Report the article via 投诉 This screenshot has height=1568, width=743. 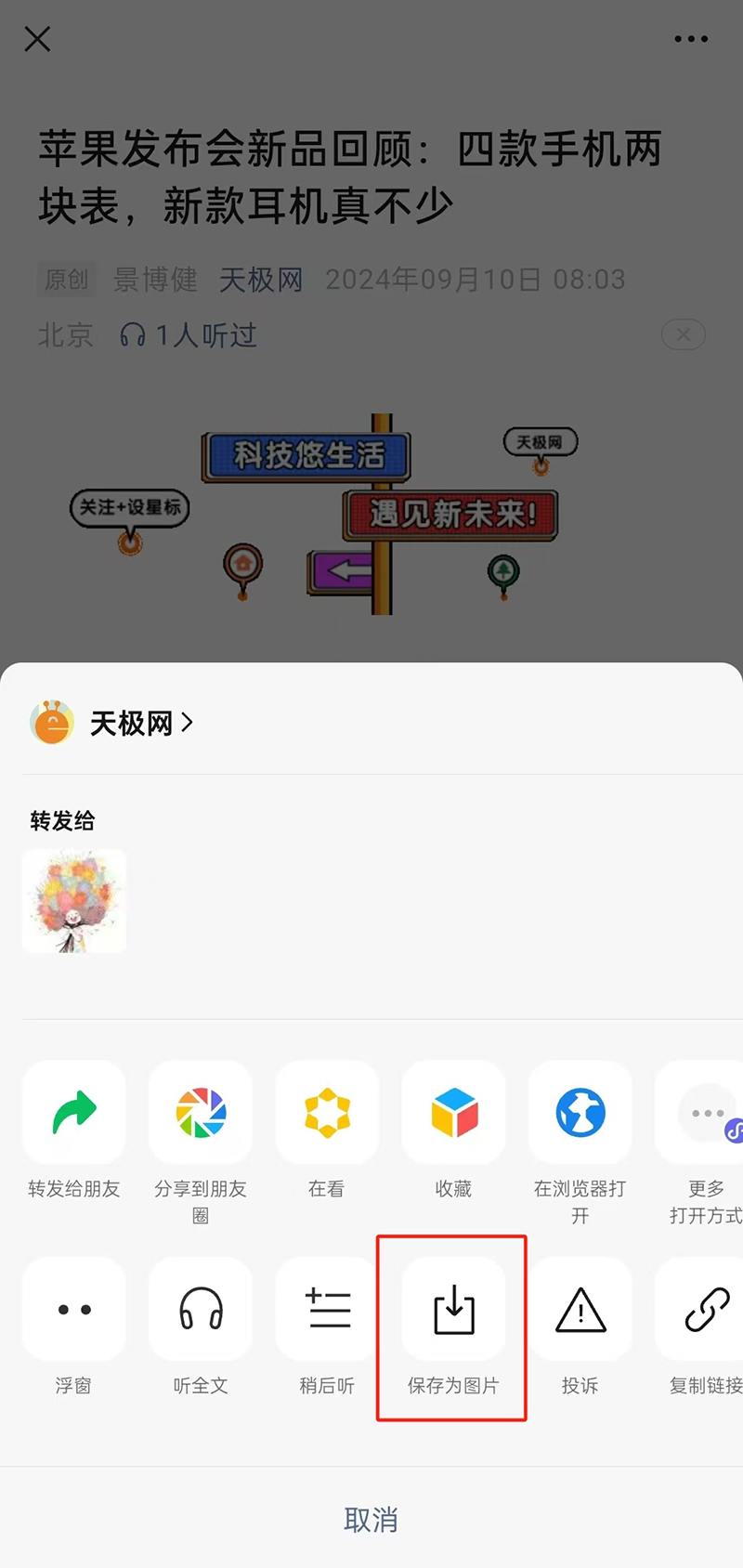[580, 1310]
